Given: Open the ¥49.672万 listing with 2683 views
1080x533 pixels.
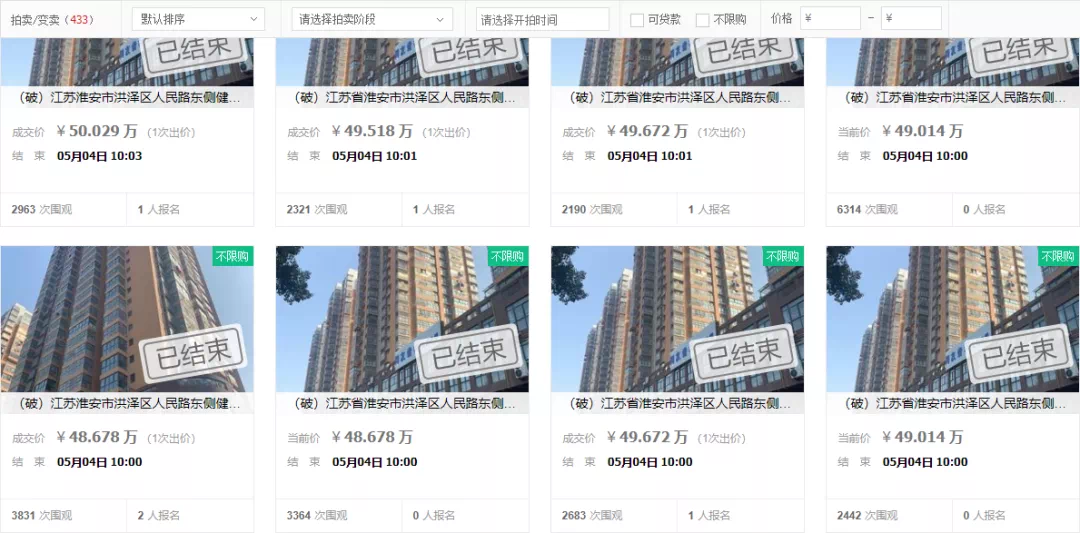Looking at the screenshot, I should pyautogui.click(x=677, y=404).
